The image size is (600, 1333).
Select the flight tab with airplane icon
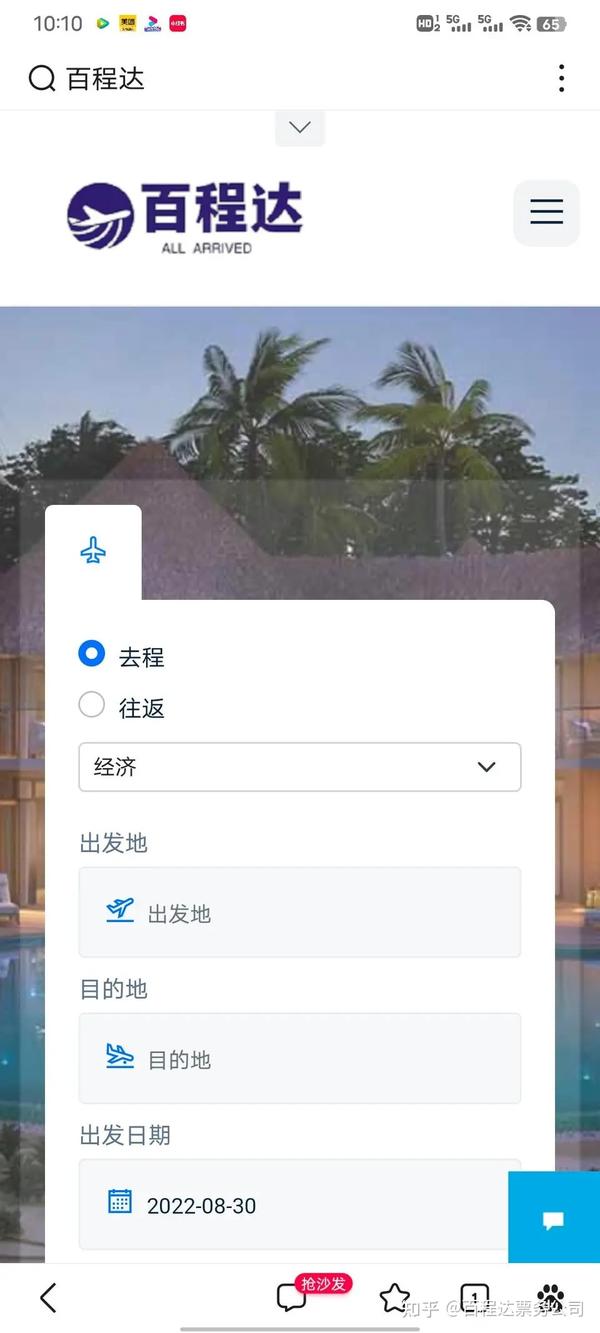point(93,551)
